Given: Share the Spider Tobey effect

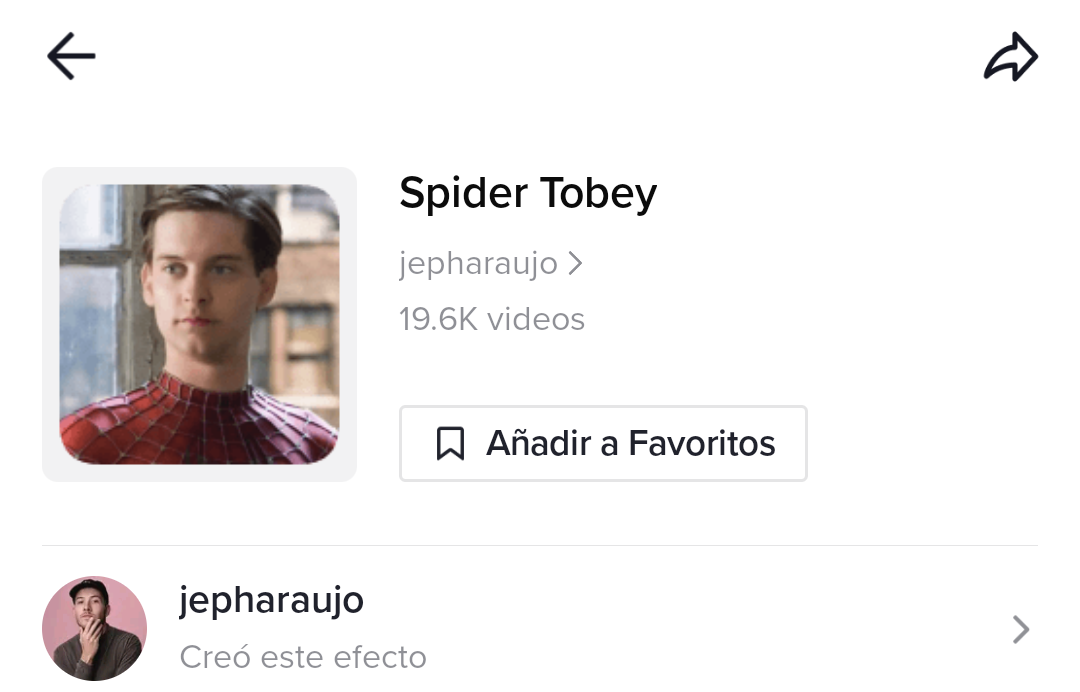Looking at the screenshot, I should 1011,57.
